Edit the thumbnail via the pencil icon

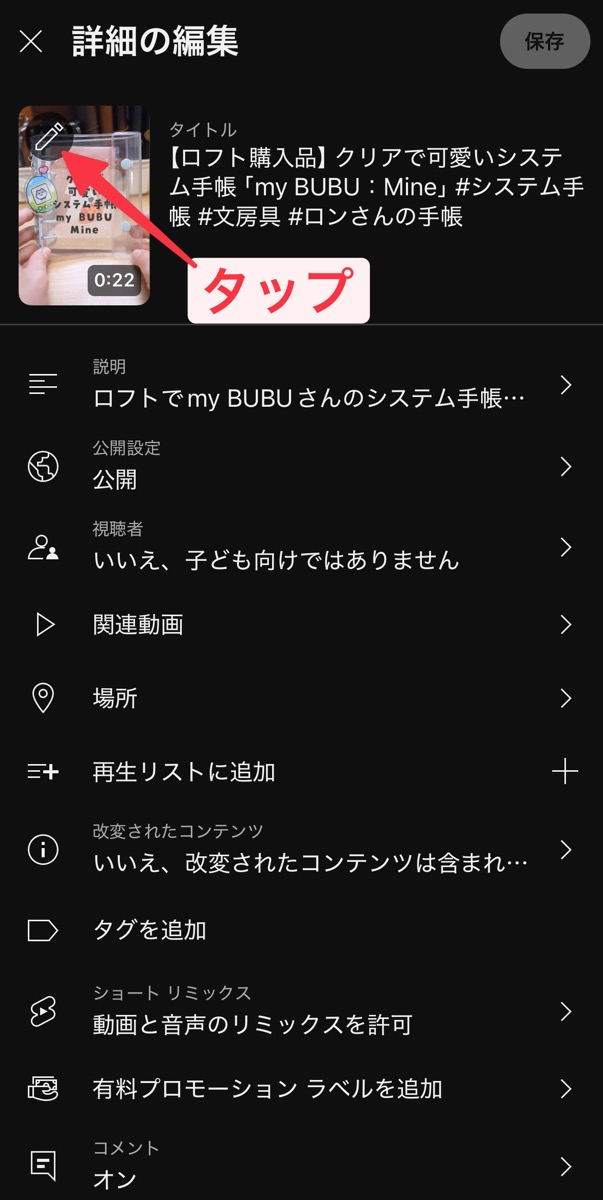48,138
